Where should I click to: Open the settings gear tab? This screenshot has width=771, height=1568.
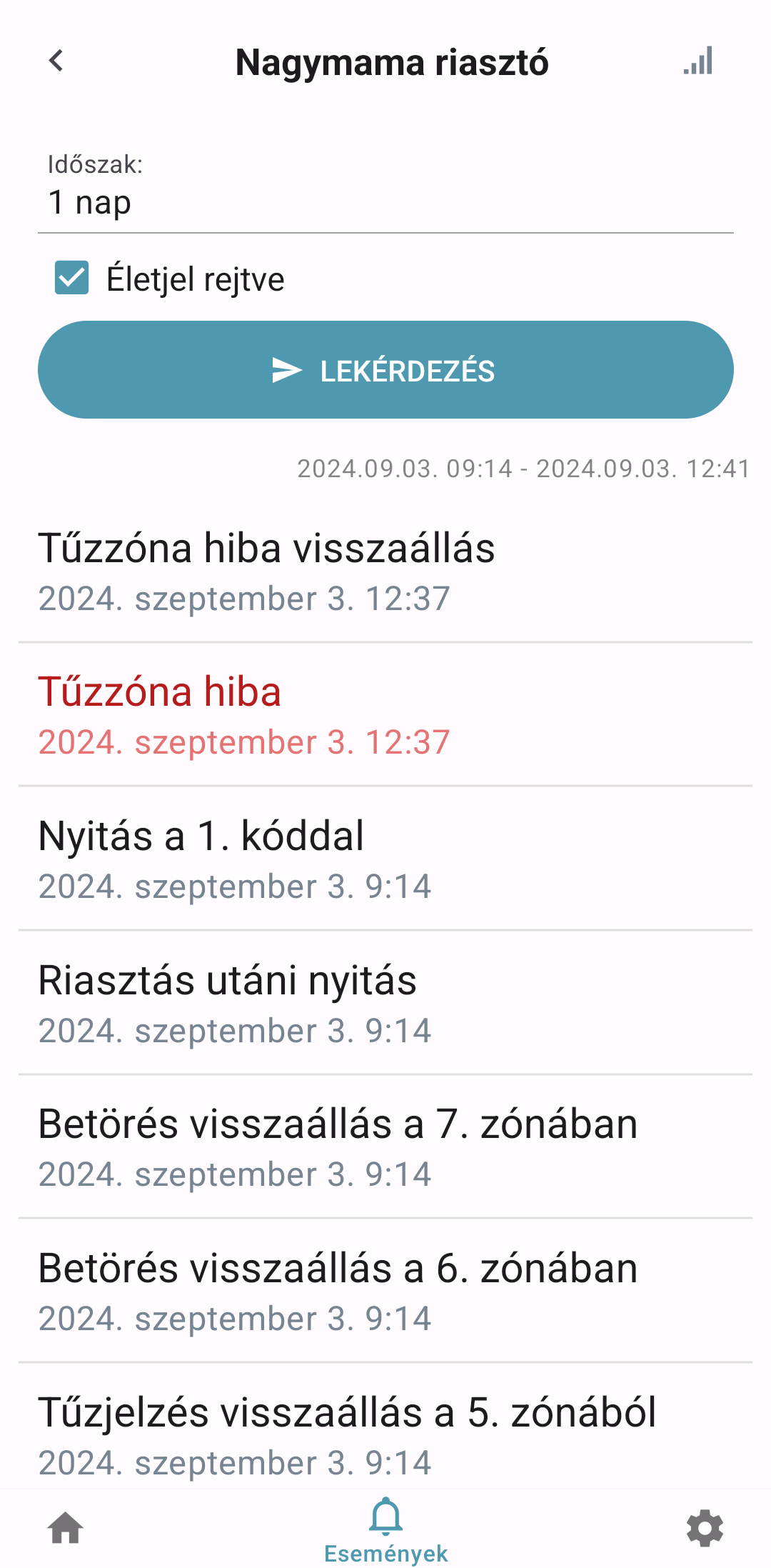click(x=705, y=1528)
